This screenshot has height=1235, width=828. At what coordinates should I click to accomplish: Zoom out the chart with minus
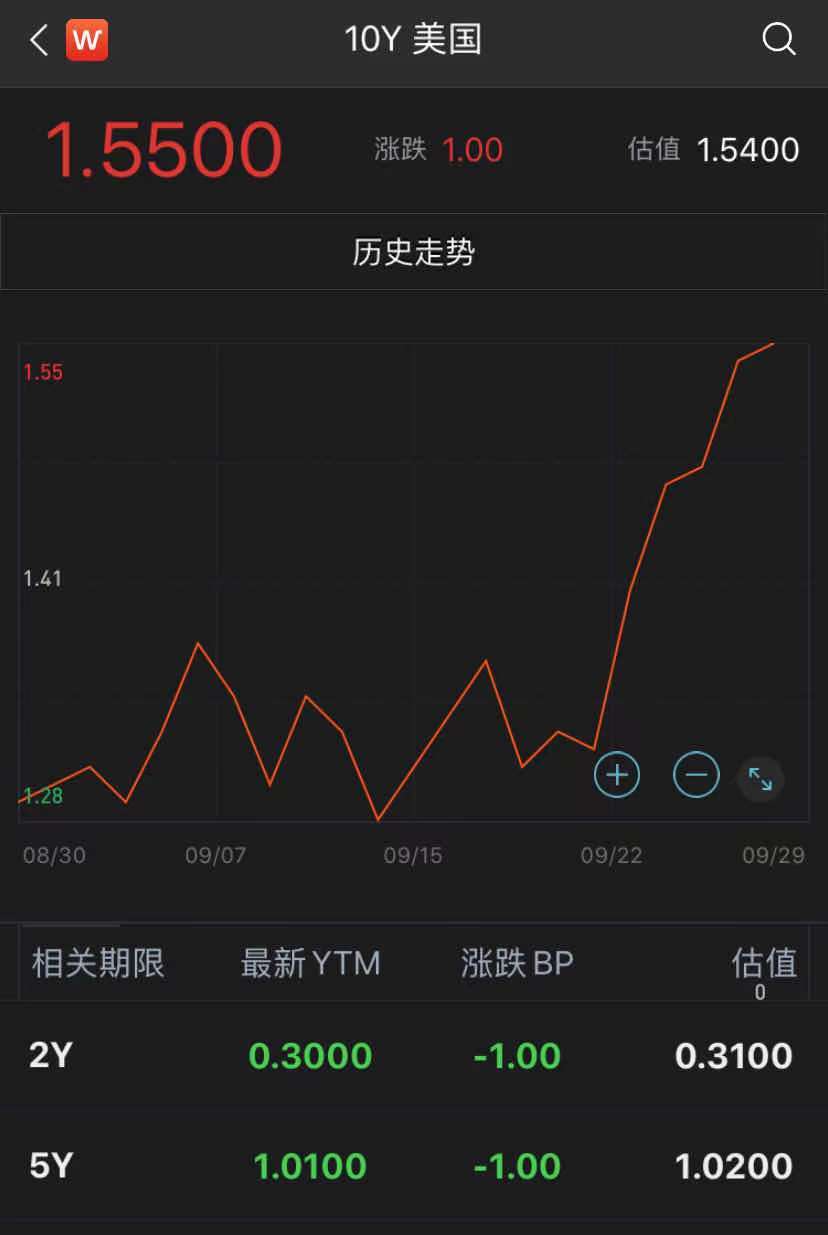(x=696, y=775)
